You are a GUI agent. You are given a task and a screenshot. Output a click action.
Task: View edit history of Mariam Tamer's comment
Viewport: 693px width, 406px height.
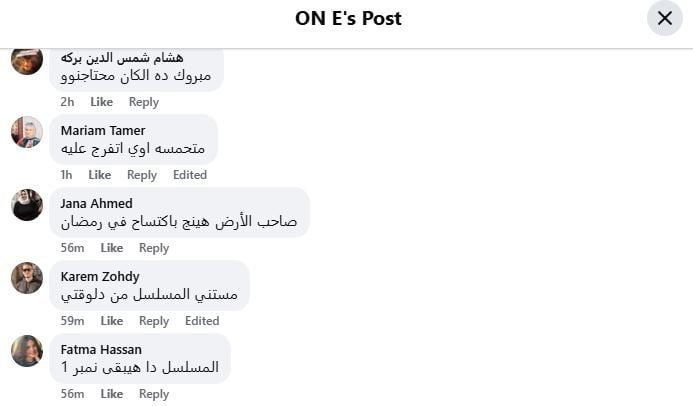[x=190, y=175]
